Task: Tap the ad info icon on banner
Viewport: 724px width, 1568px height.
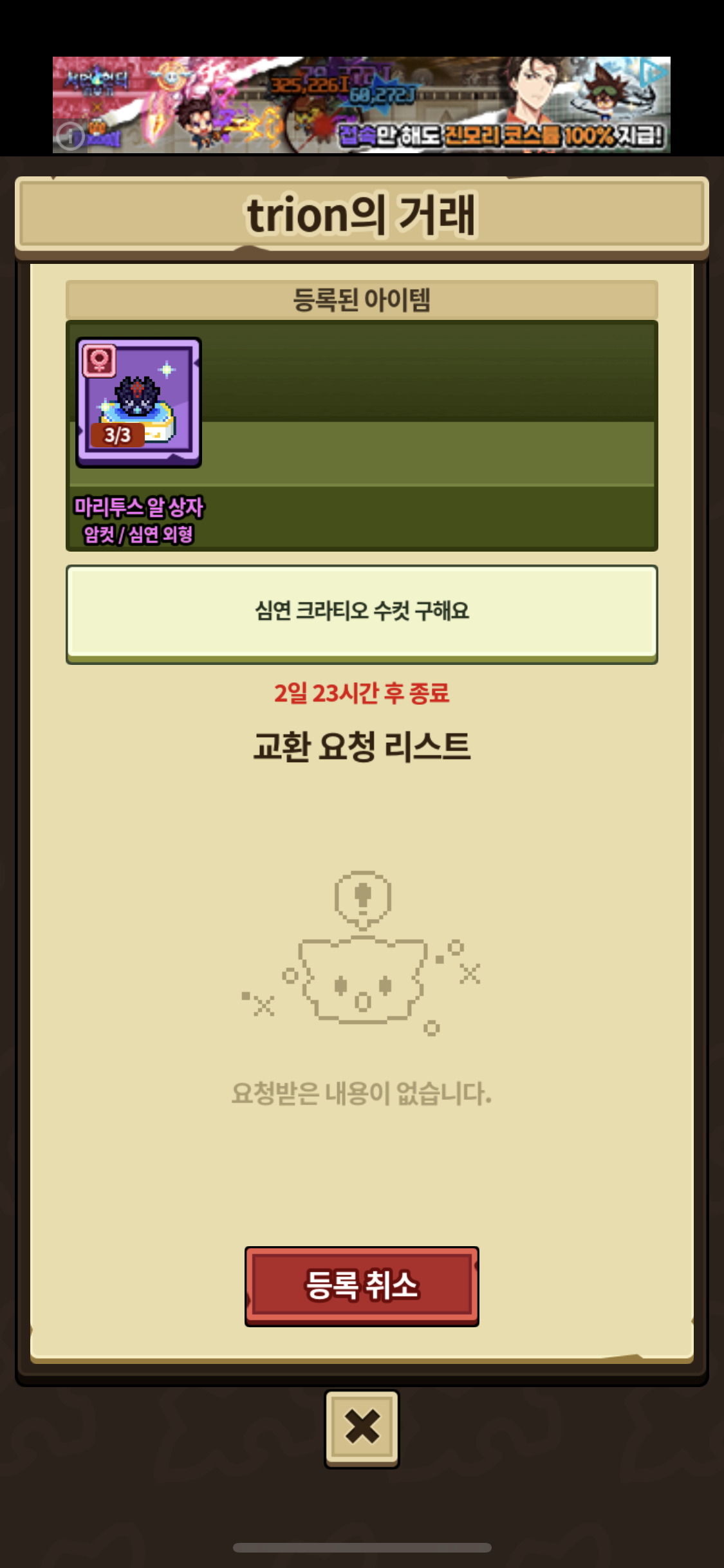Action: pos(70,136)
